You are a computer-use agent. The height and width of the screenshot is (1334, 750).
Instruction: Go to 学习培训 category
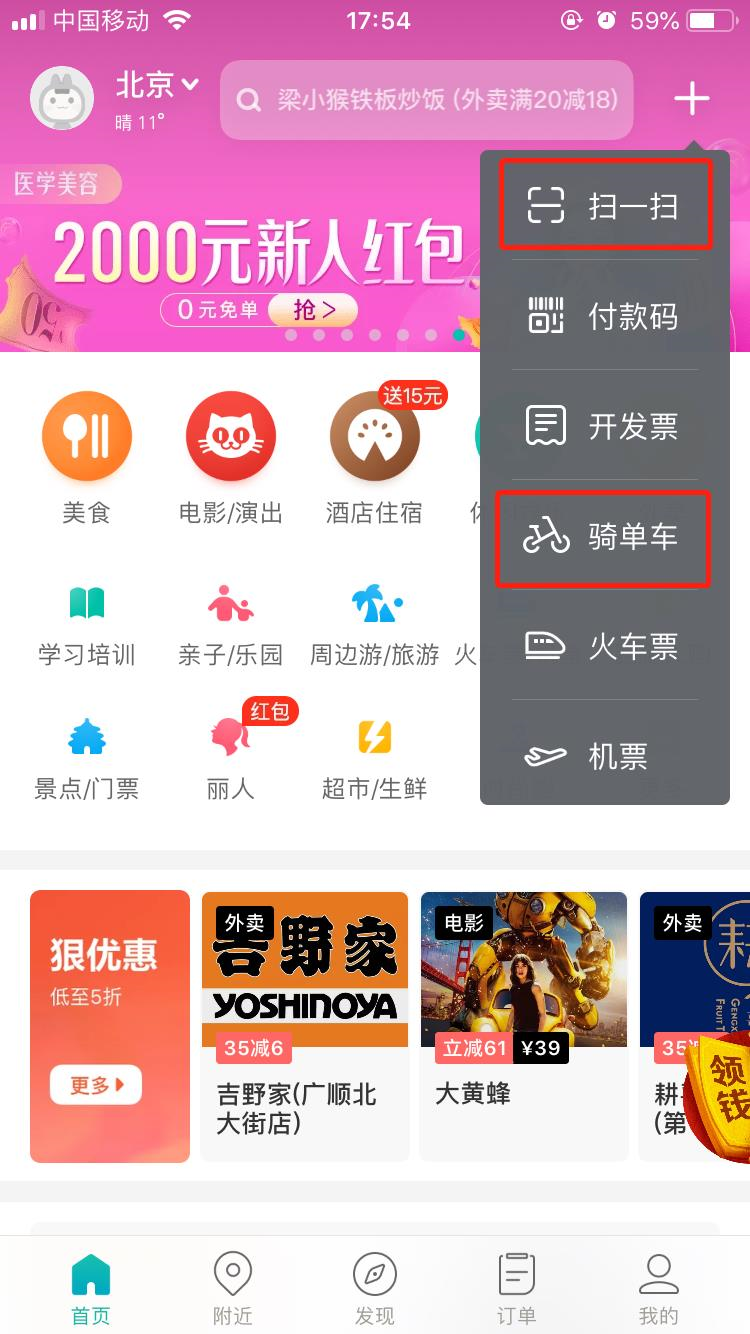pos(87,625)
